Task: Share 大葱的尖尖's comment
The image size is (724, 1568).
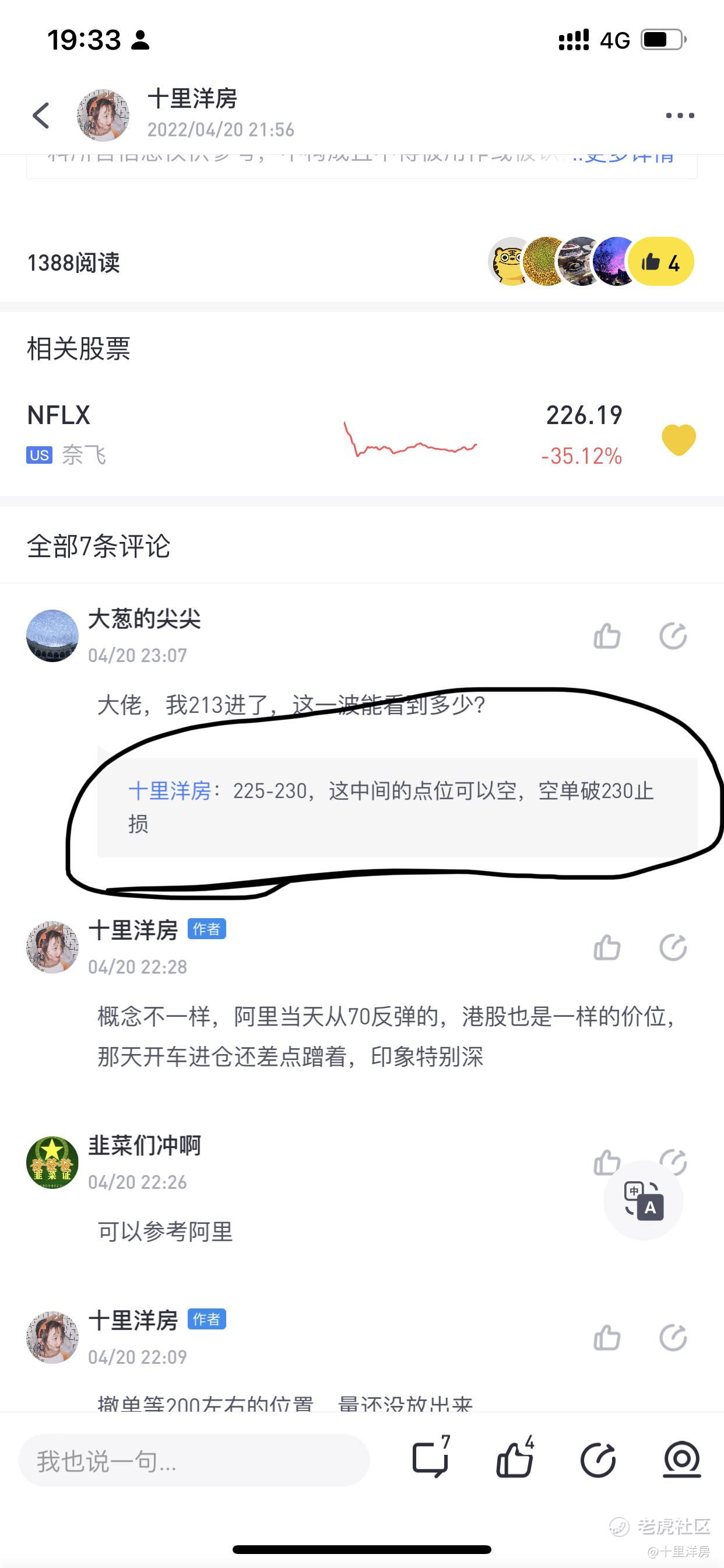Action: (x=673, y=636)
